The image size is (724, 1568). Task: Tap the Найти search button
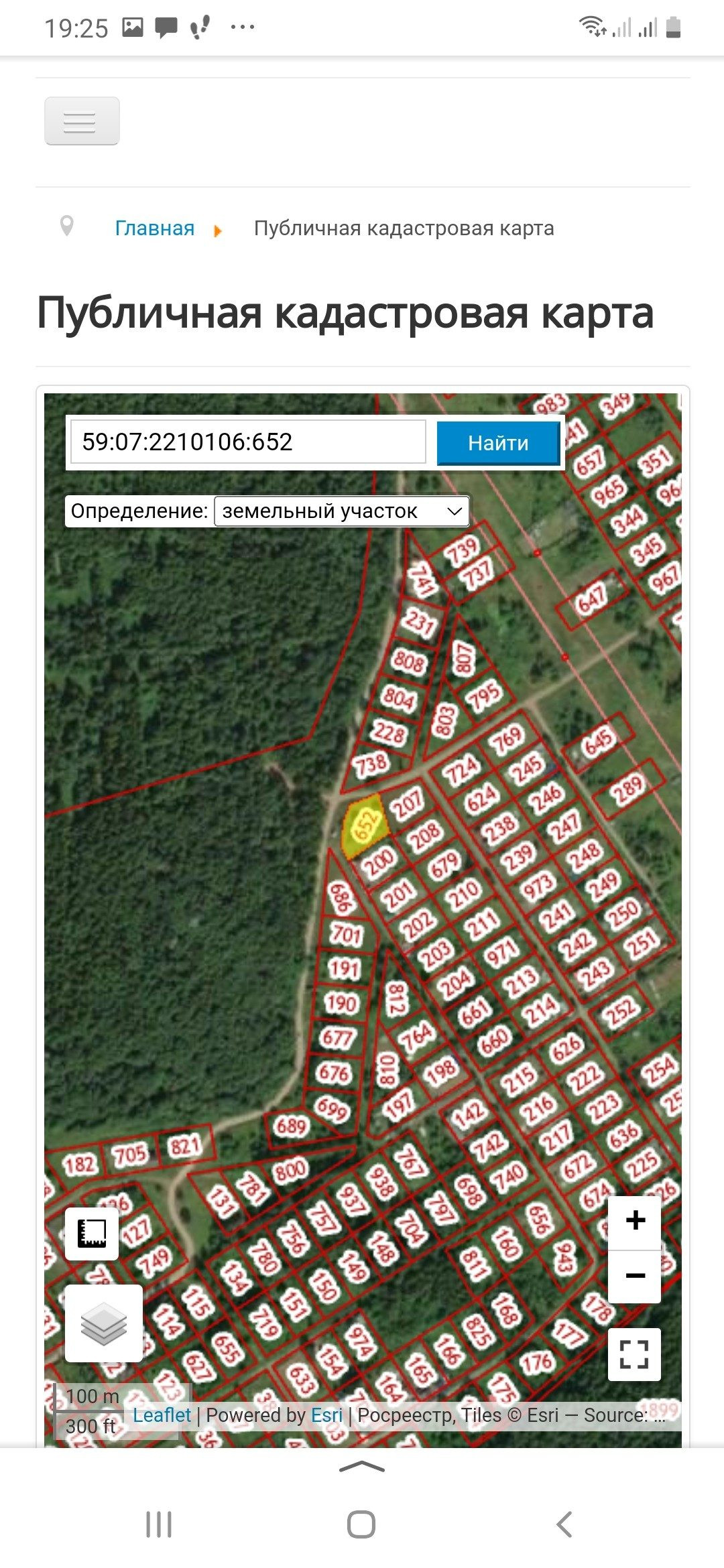[x=498, y=443]
